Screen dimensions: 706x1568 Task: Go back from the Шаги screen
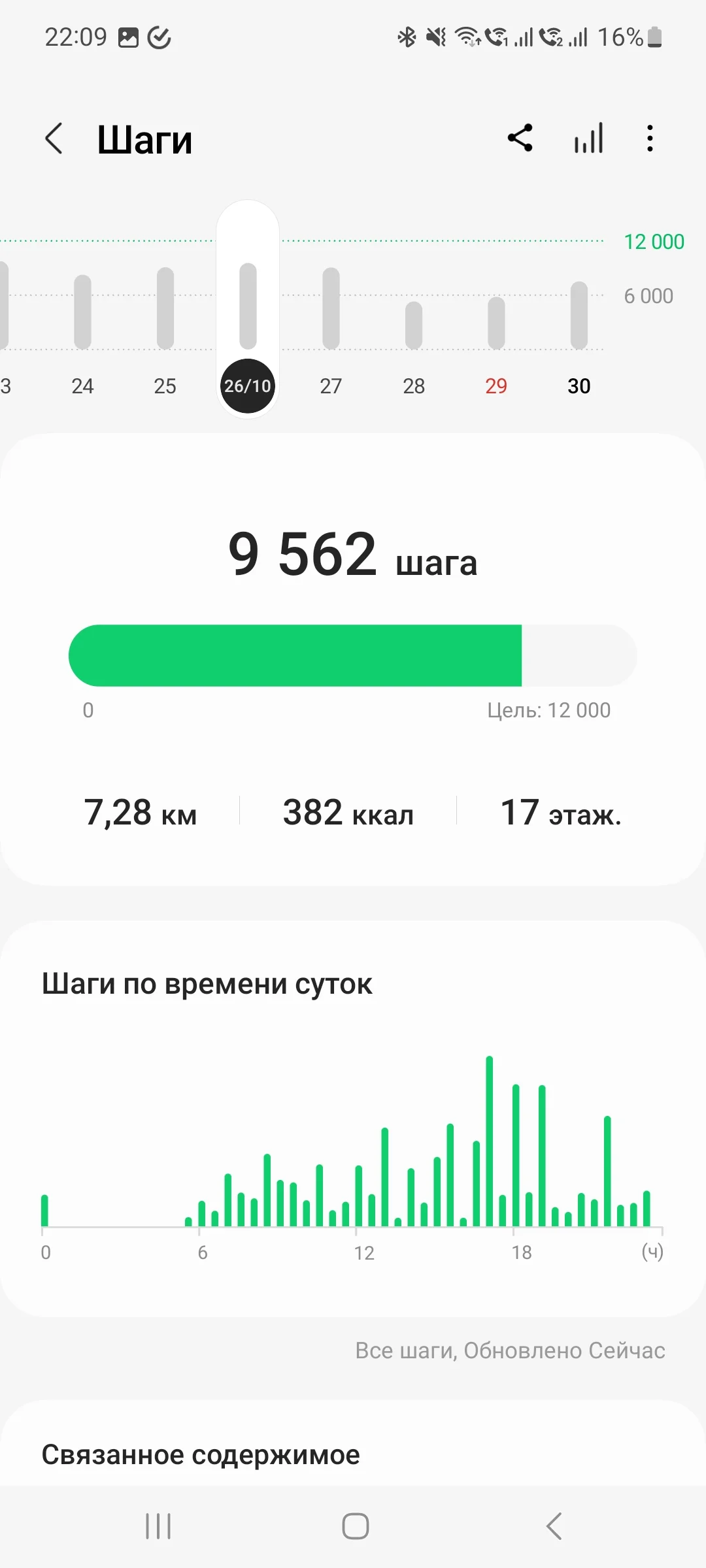coord(54,139)
